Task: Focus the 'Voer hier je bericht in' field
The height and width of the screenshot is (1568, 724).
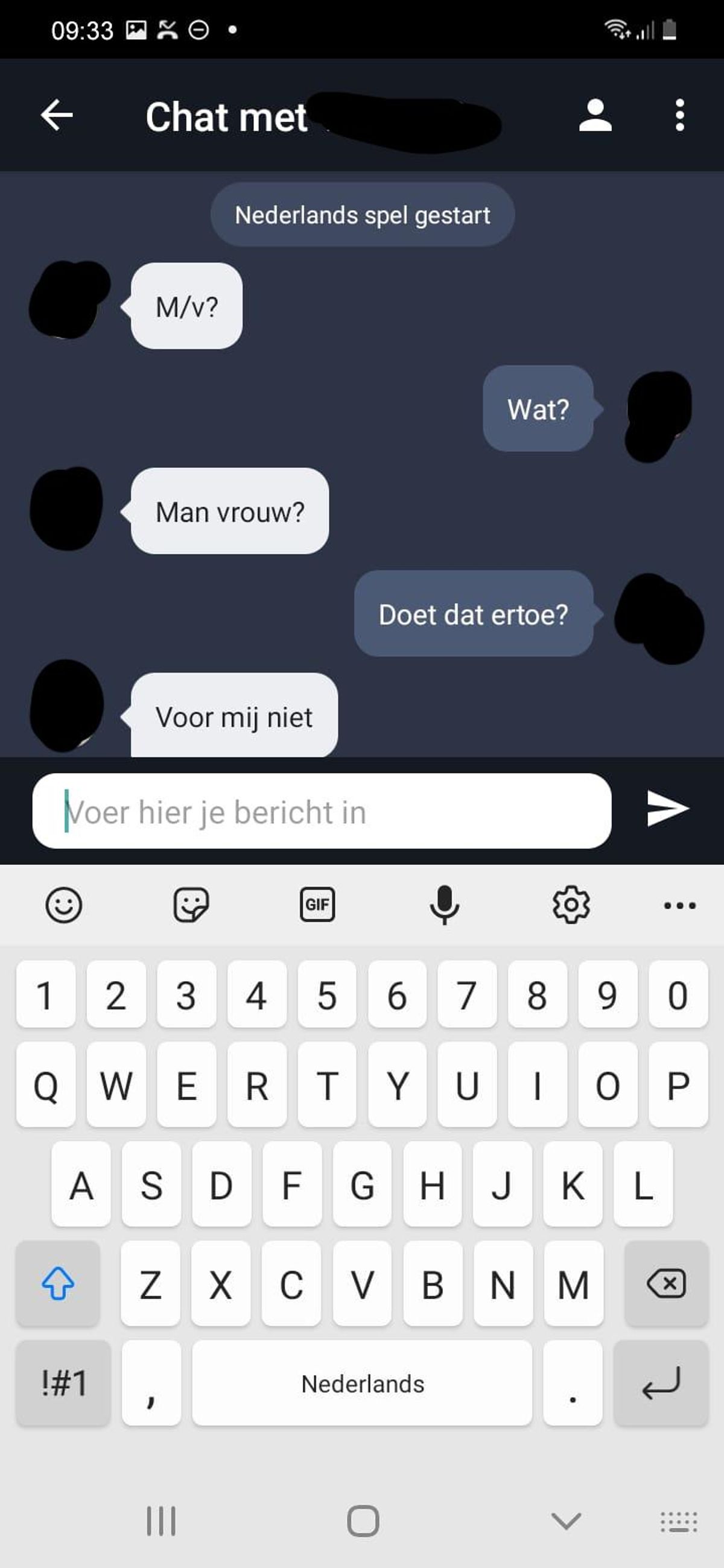Action: 322,811
